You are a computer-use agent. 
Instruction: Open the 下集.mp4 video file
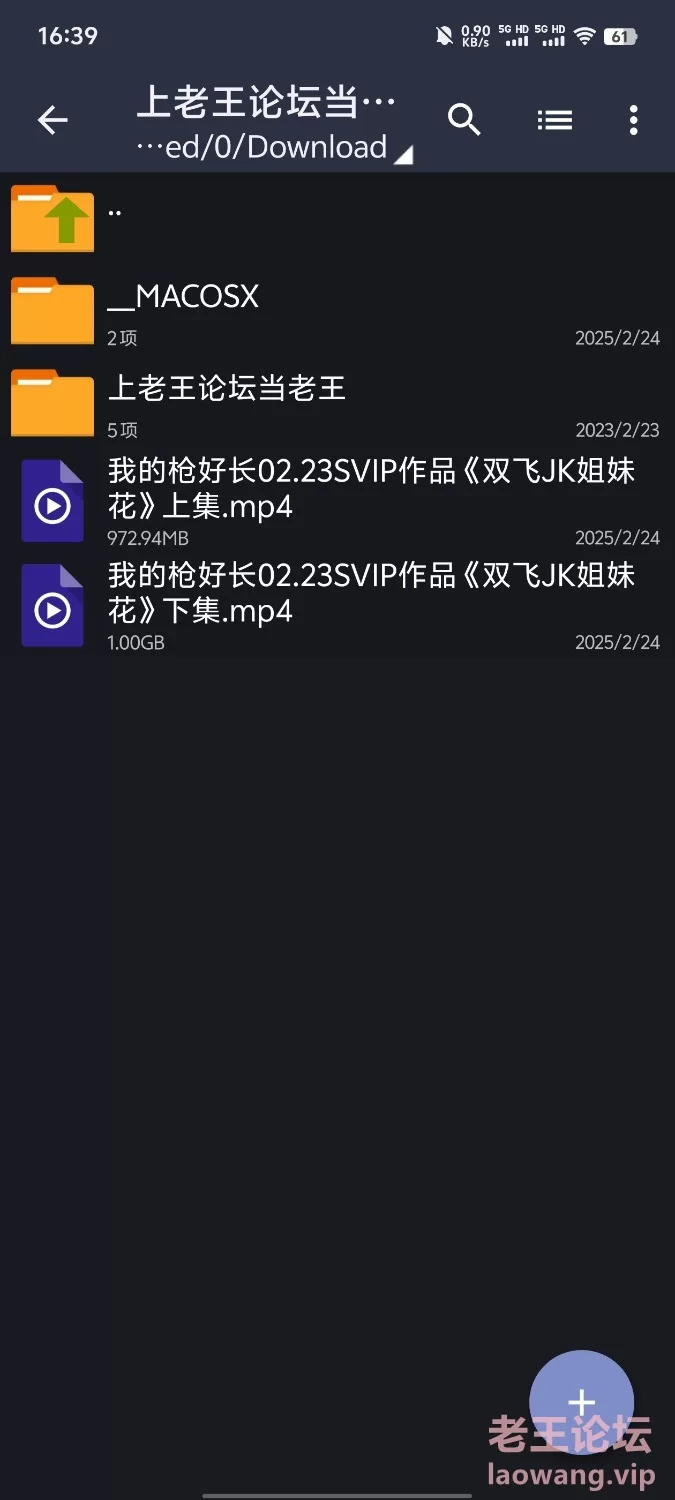click(x=337, y=606)
